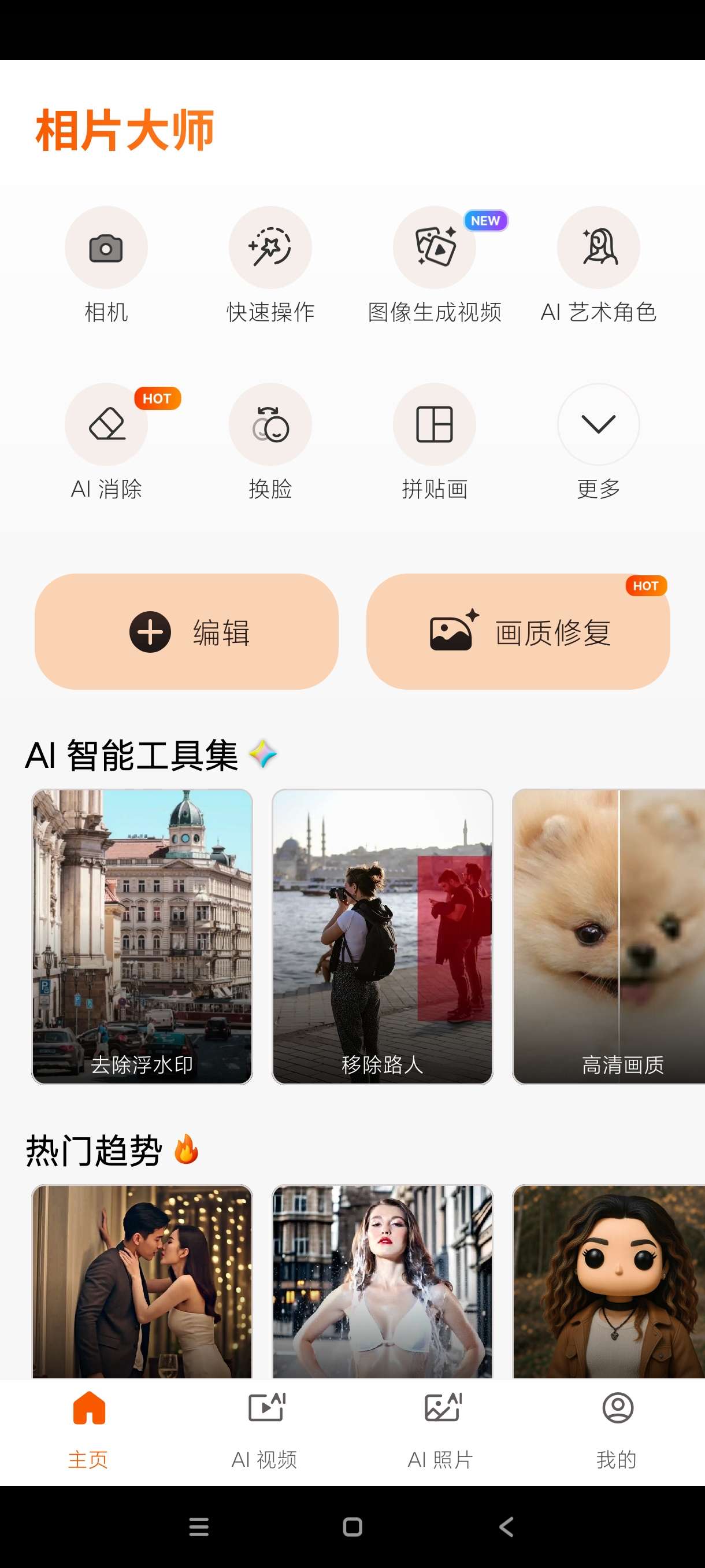
Task: Open the trending kissing couple template
Action: (x=142, y=1281)
